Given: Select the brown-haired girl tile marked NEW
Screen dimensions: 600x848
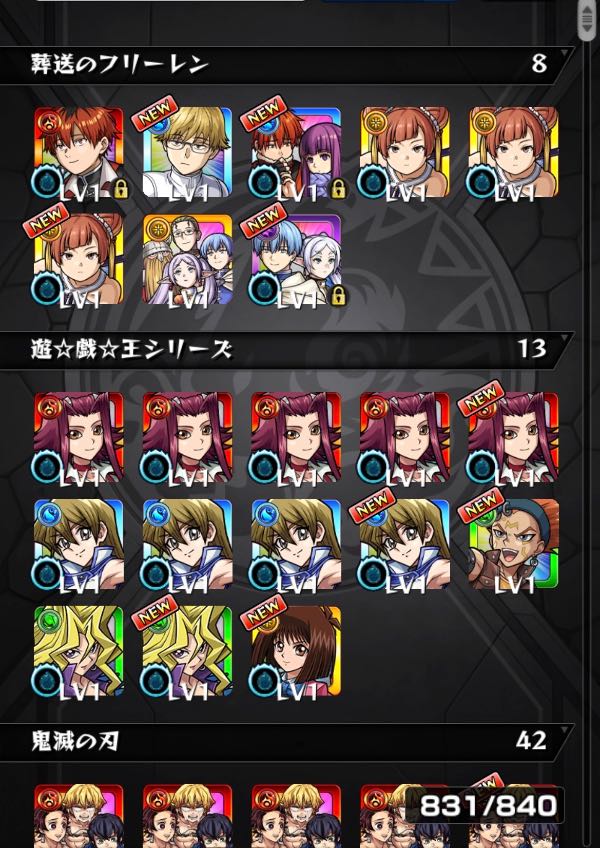Looking at the screenshot, I should point(296,651).
